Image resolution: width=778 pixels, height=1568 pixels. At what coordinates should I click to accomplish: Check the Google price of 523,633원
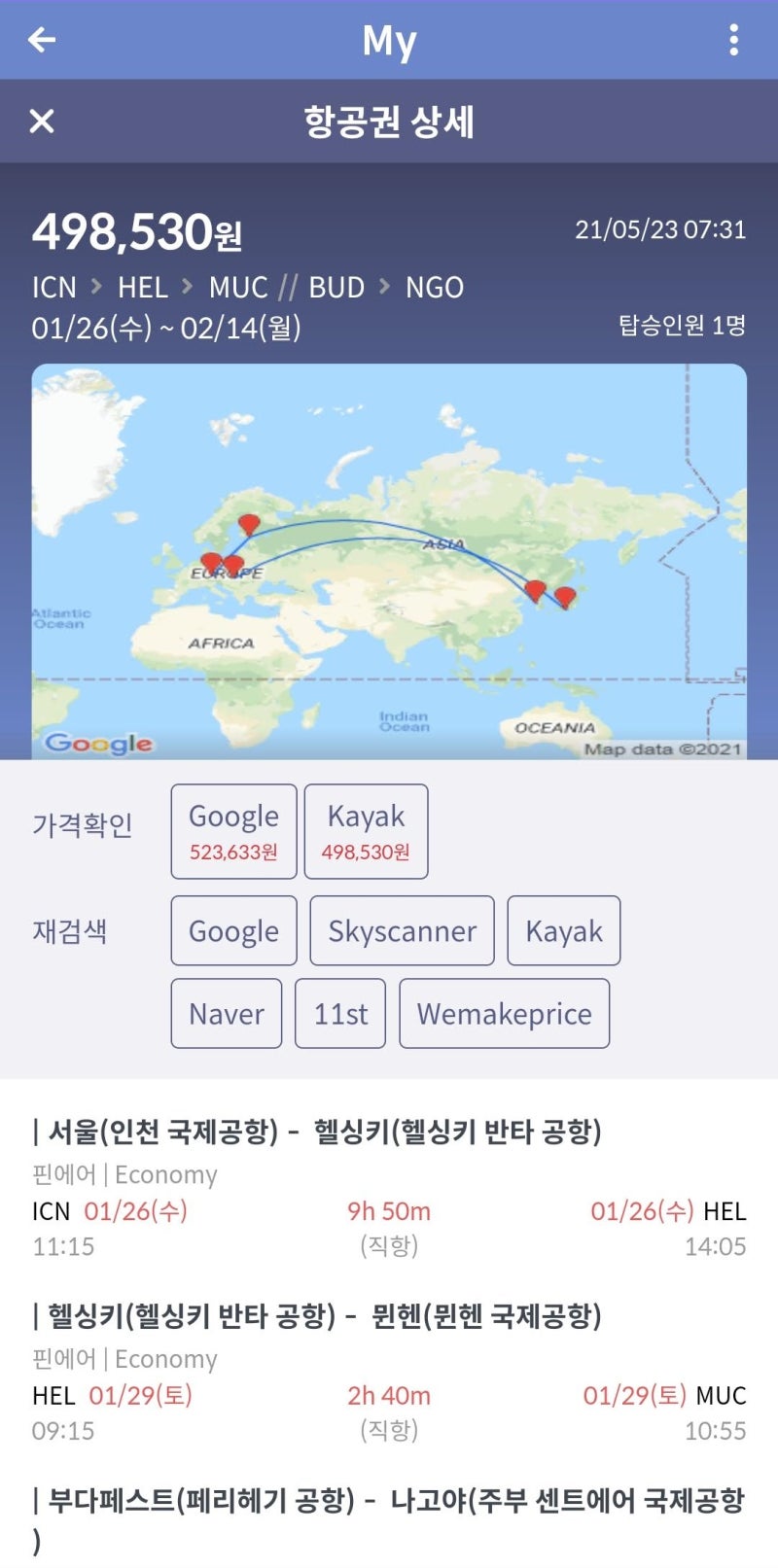click(232, 830)
